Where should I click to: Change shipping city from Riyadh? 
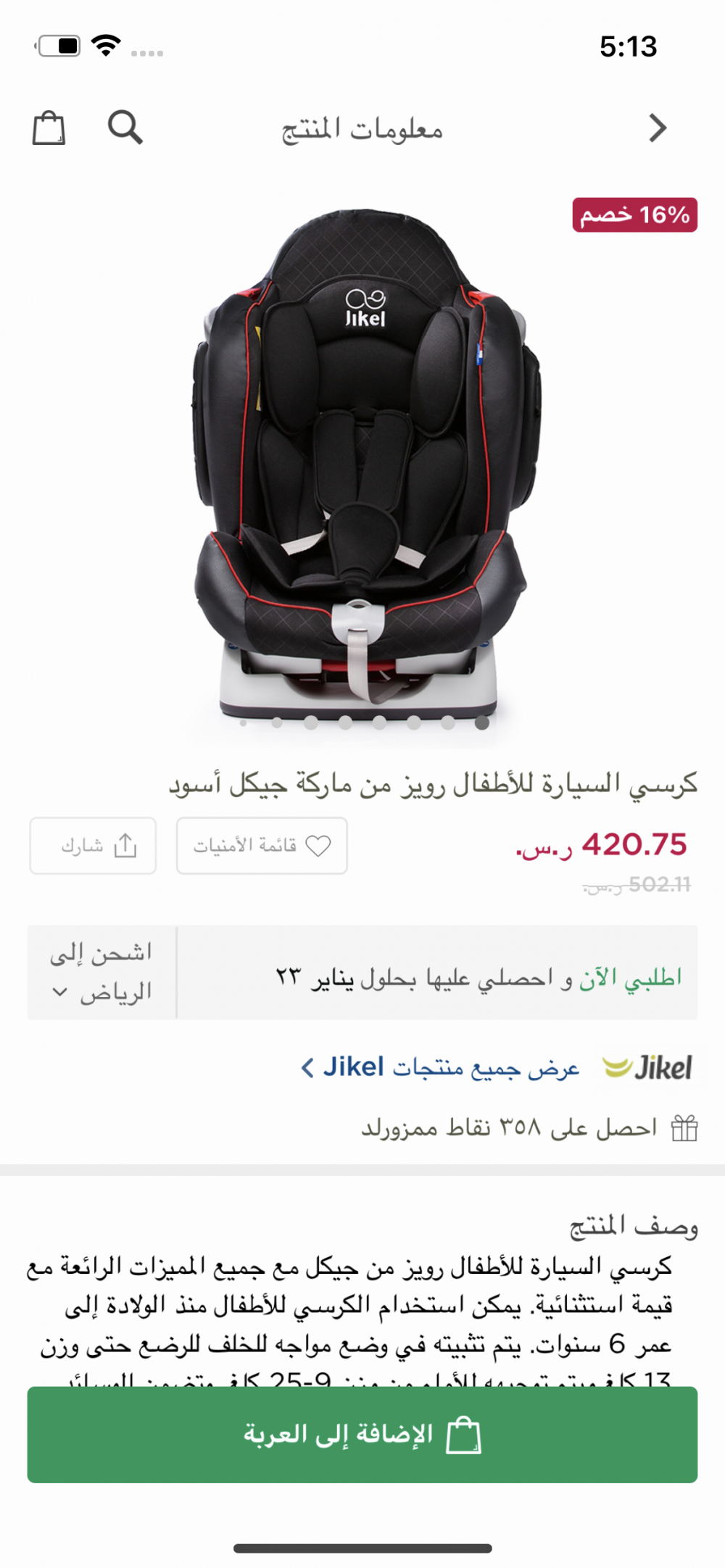point(101,972)
